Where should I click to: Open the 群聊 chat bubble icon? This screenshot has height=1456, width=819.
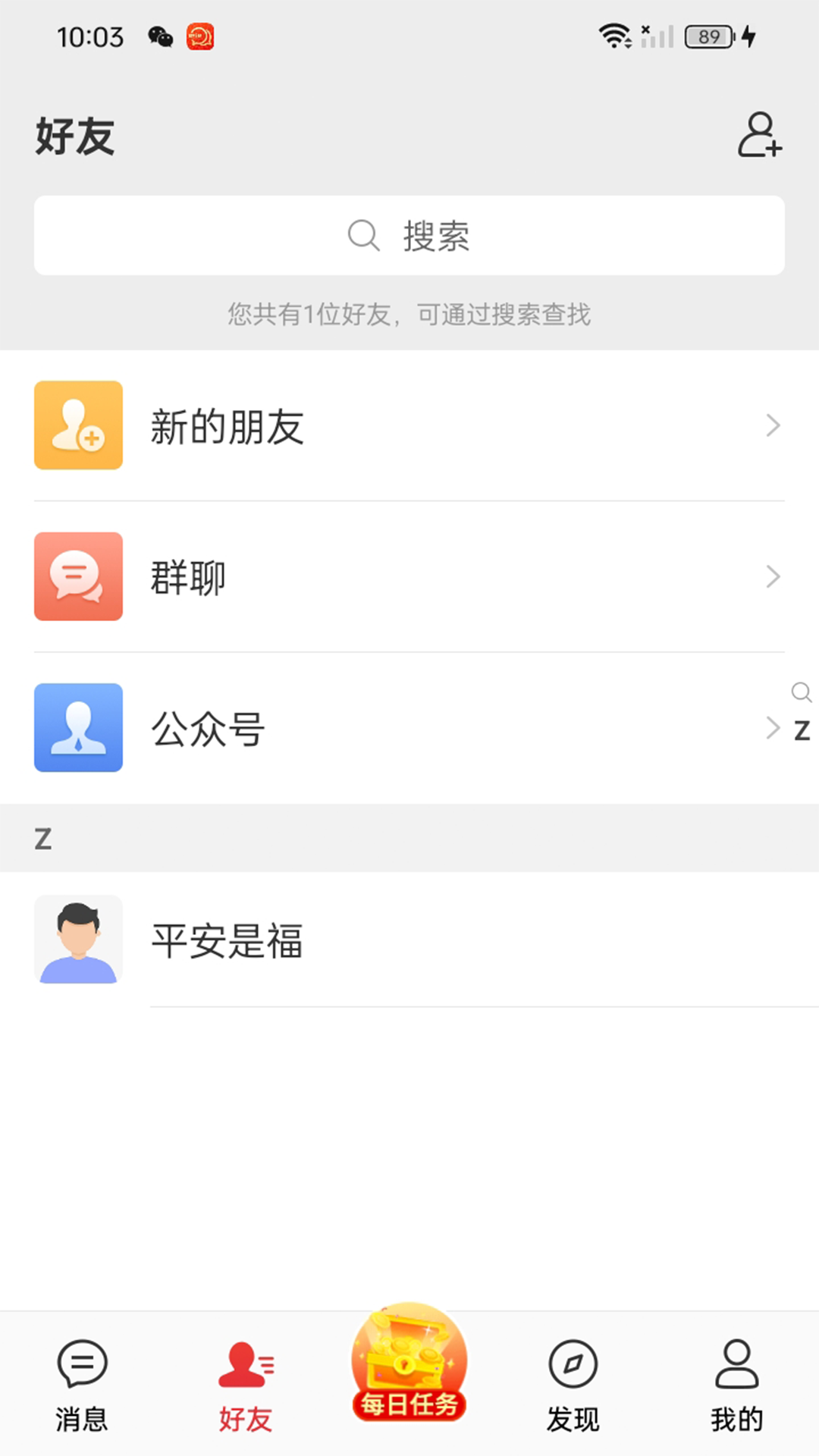[x=78, y=576]
